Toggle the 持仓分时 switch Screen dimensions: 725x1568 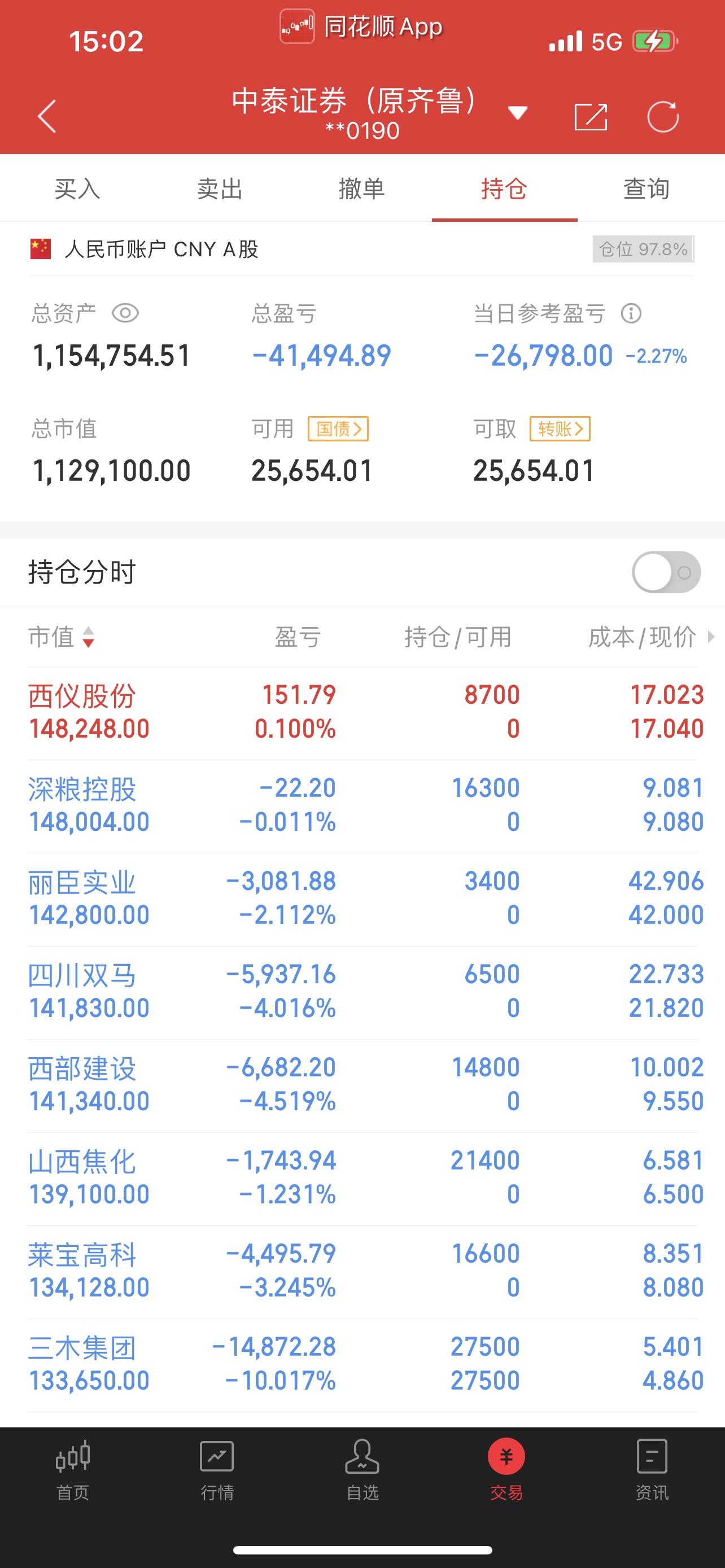click(666, 572)
